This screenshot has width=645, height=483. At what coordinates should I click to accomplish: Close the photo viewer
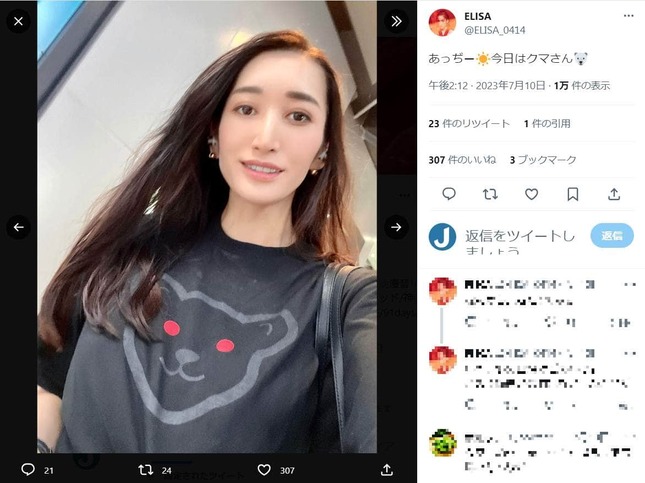click(x=18, y=20)
